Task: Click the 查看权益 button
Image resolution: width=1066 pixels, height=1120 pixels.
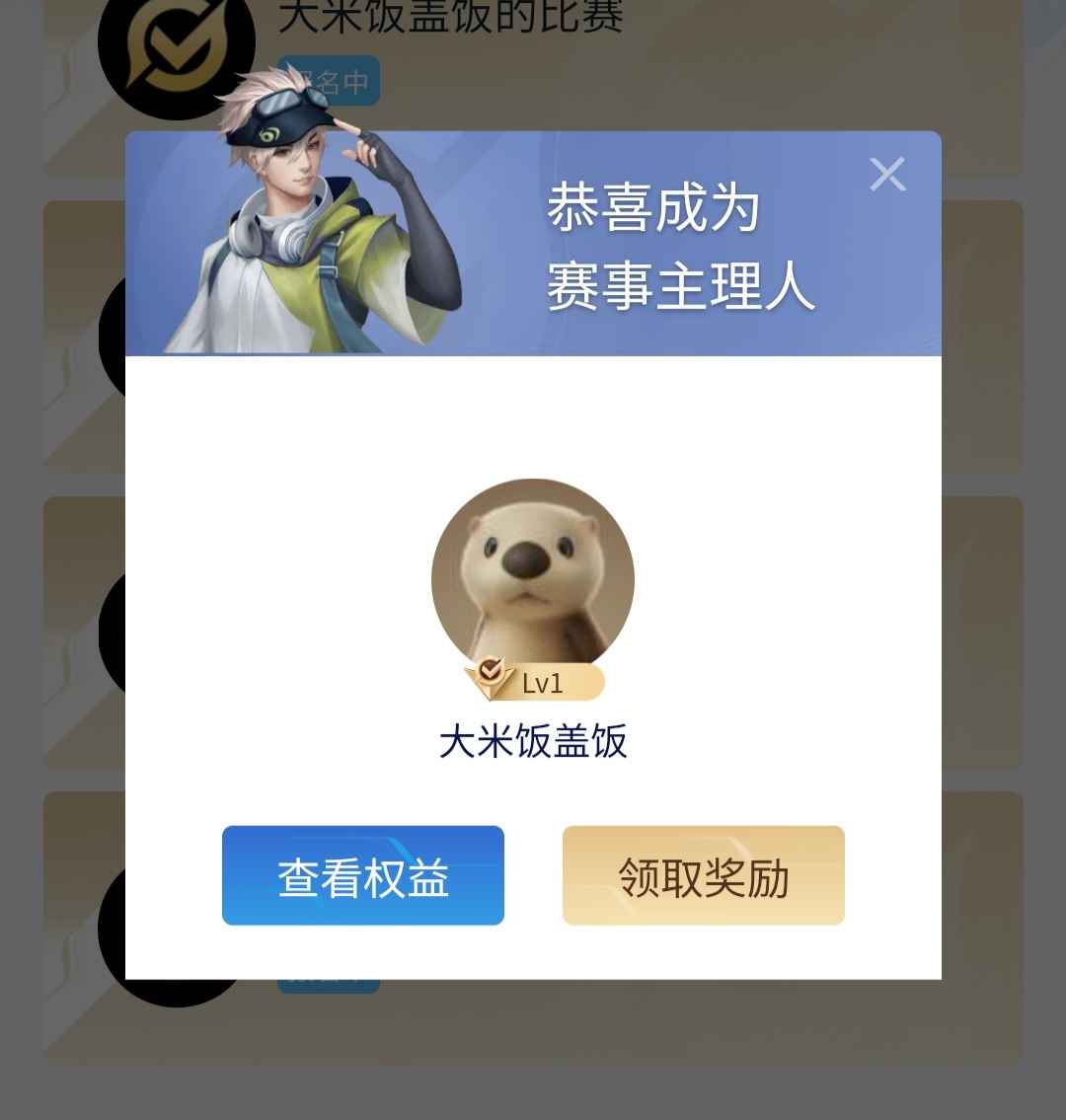Action: click(x=362, y=875)
